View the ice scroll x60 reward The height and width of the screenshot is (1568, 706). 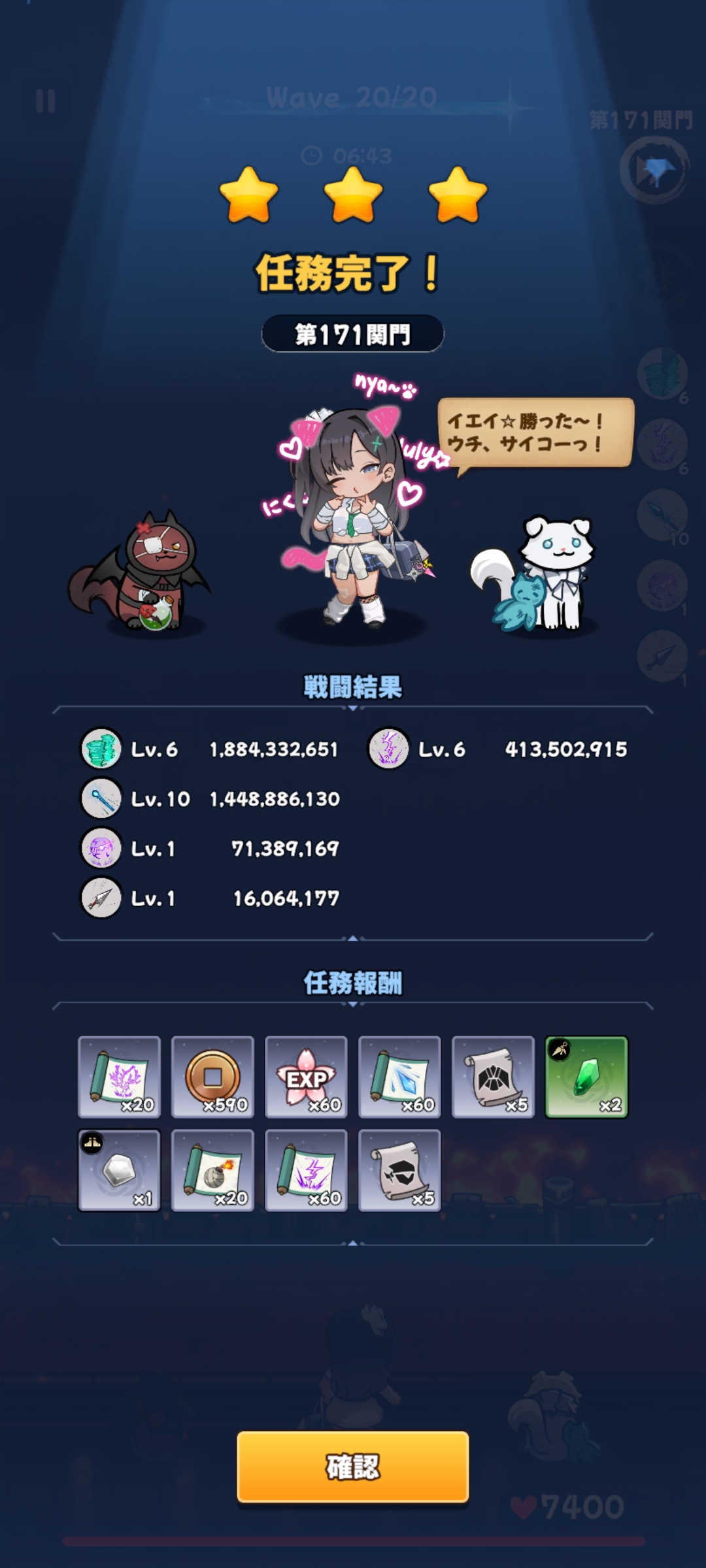click(399, 1077)
